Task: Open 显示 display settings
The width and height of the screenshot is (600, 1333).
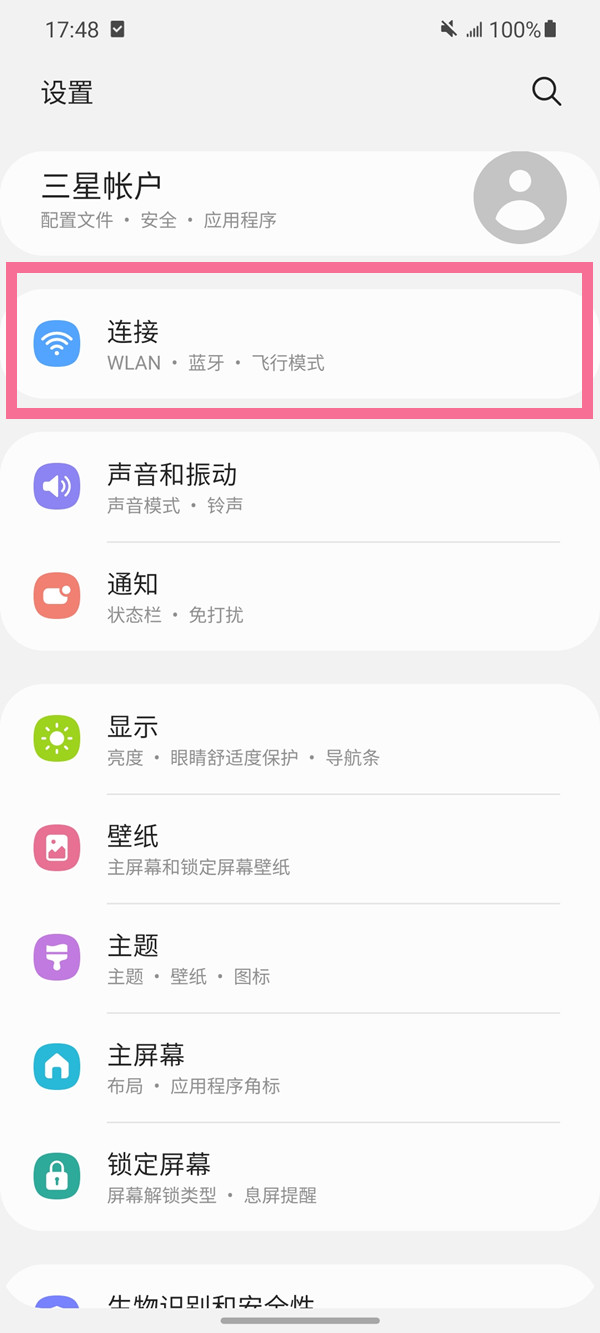Action: click(300, 740)
